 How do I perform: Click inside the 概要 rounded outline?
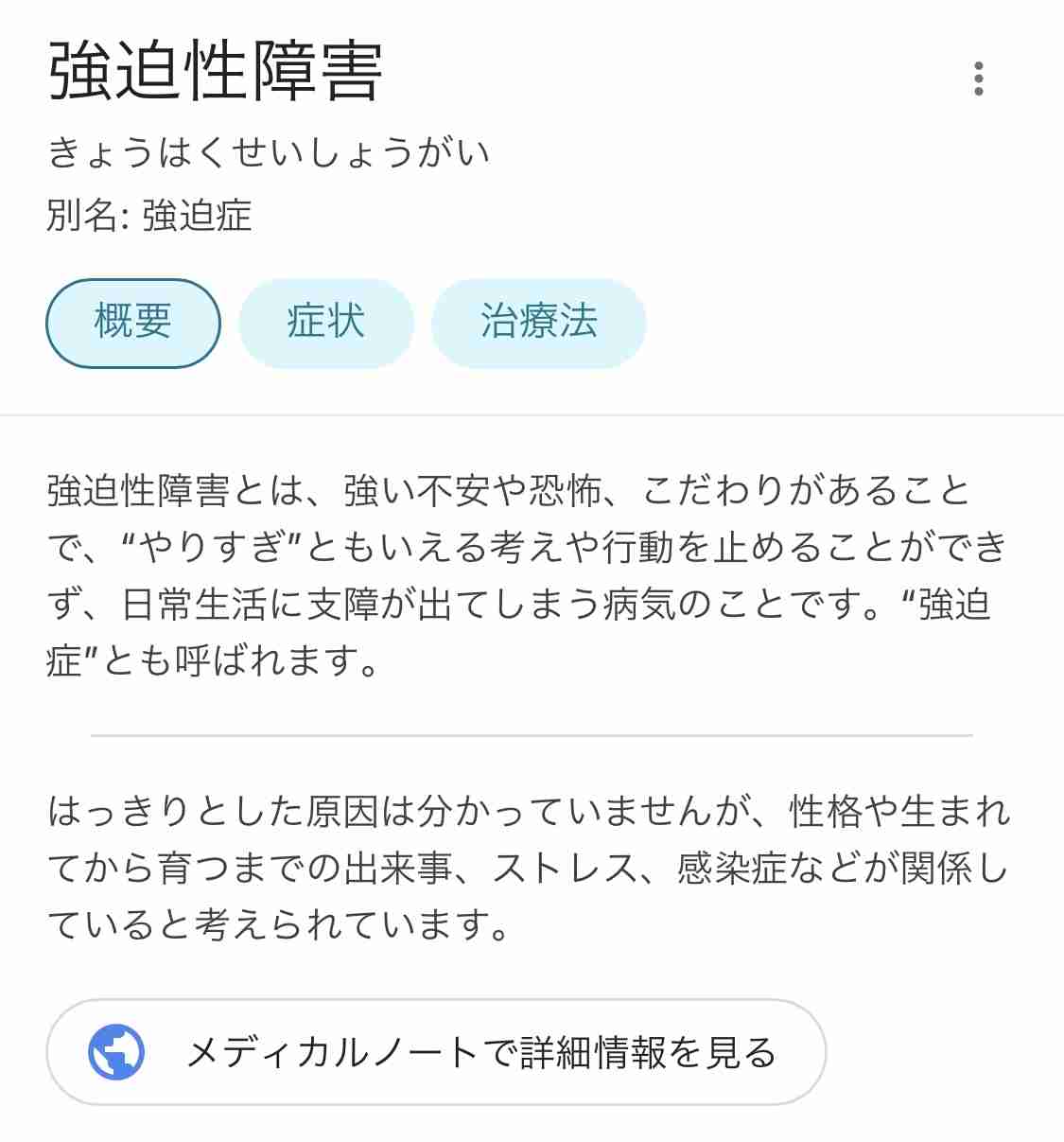tap(132, 323)
